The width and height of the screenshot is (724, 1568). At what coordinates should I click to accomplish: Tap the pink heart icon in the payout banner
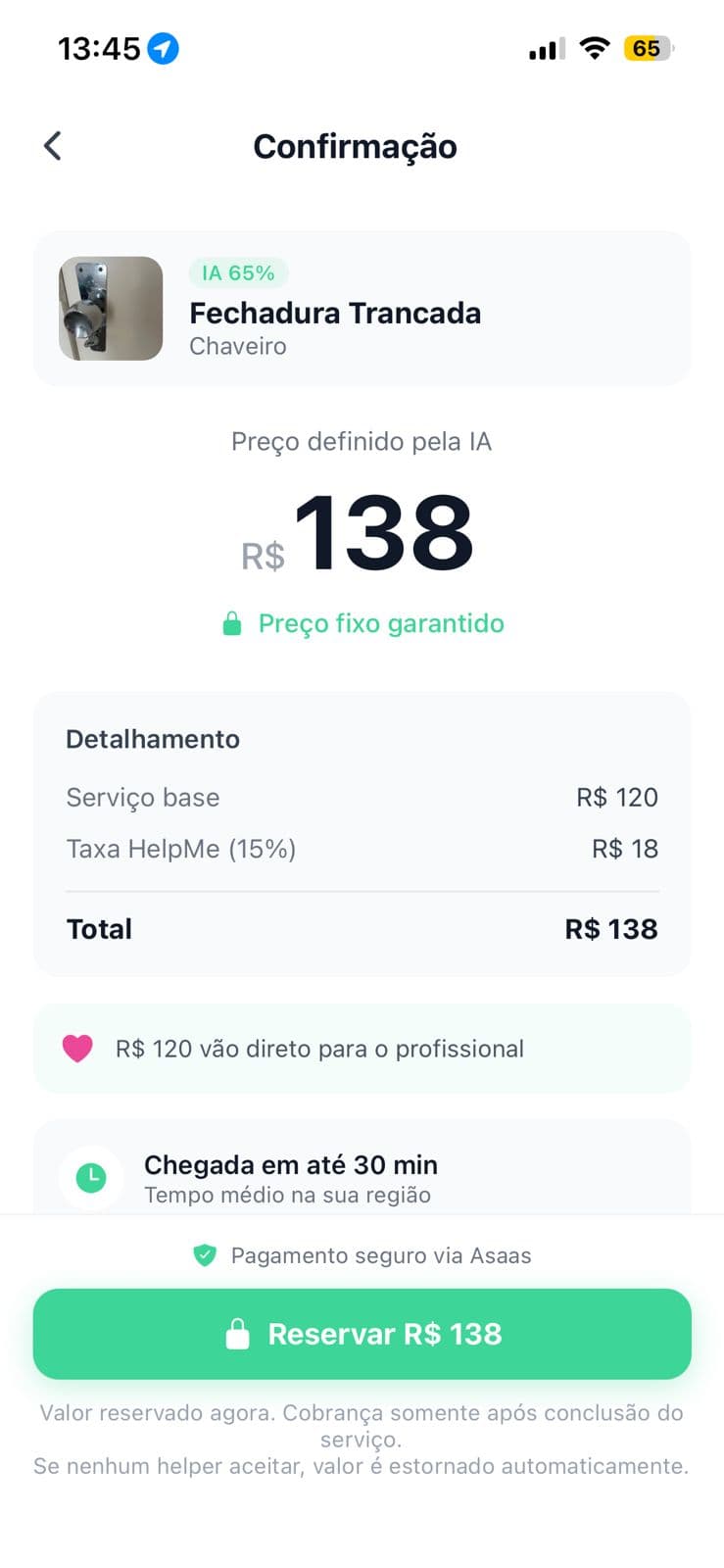[75, 1049]
